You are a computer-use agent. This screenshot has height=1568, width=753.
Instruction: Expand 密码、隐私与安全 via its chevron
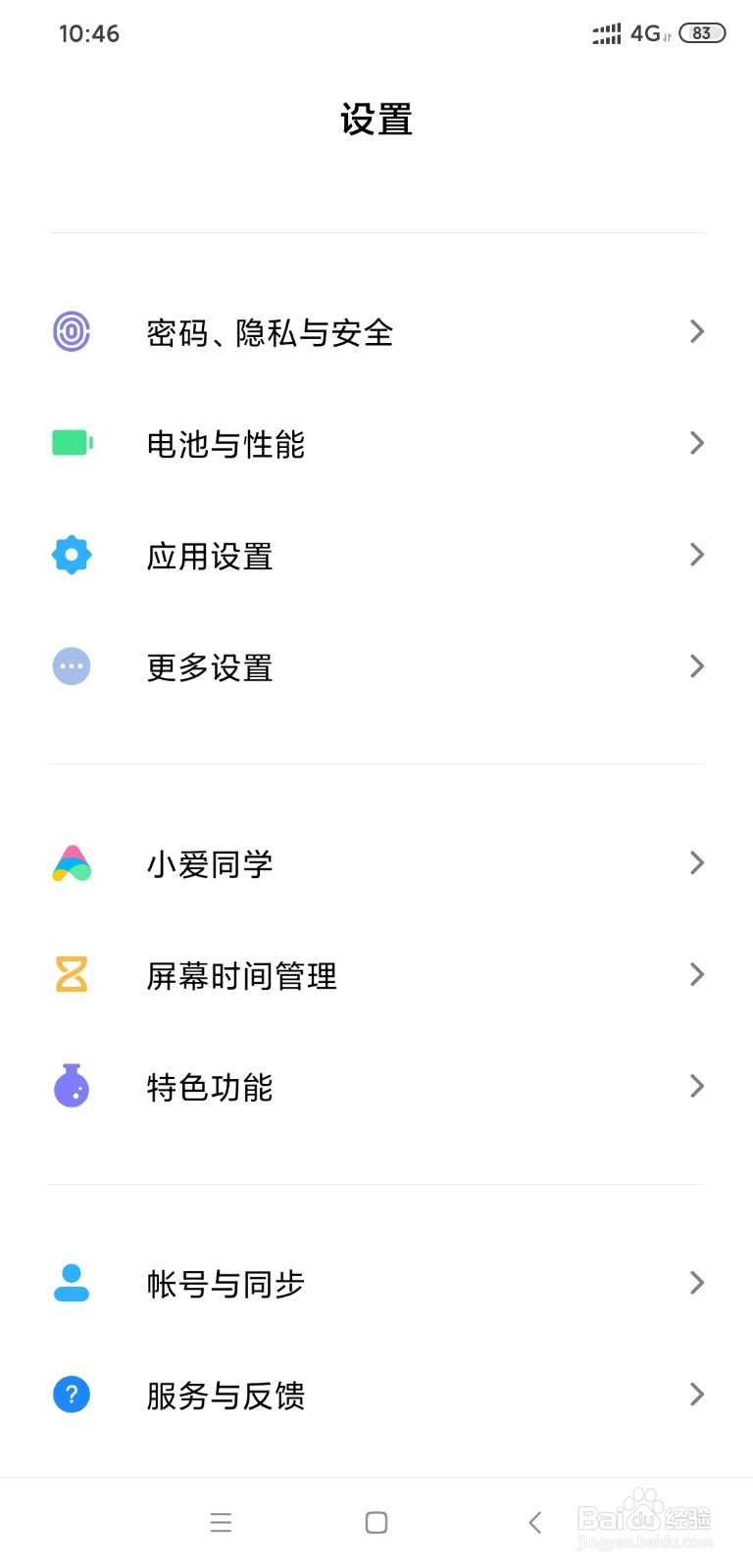696,332
